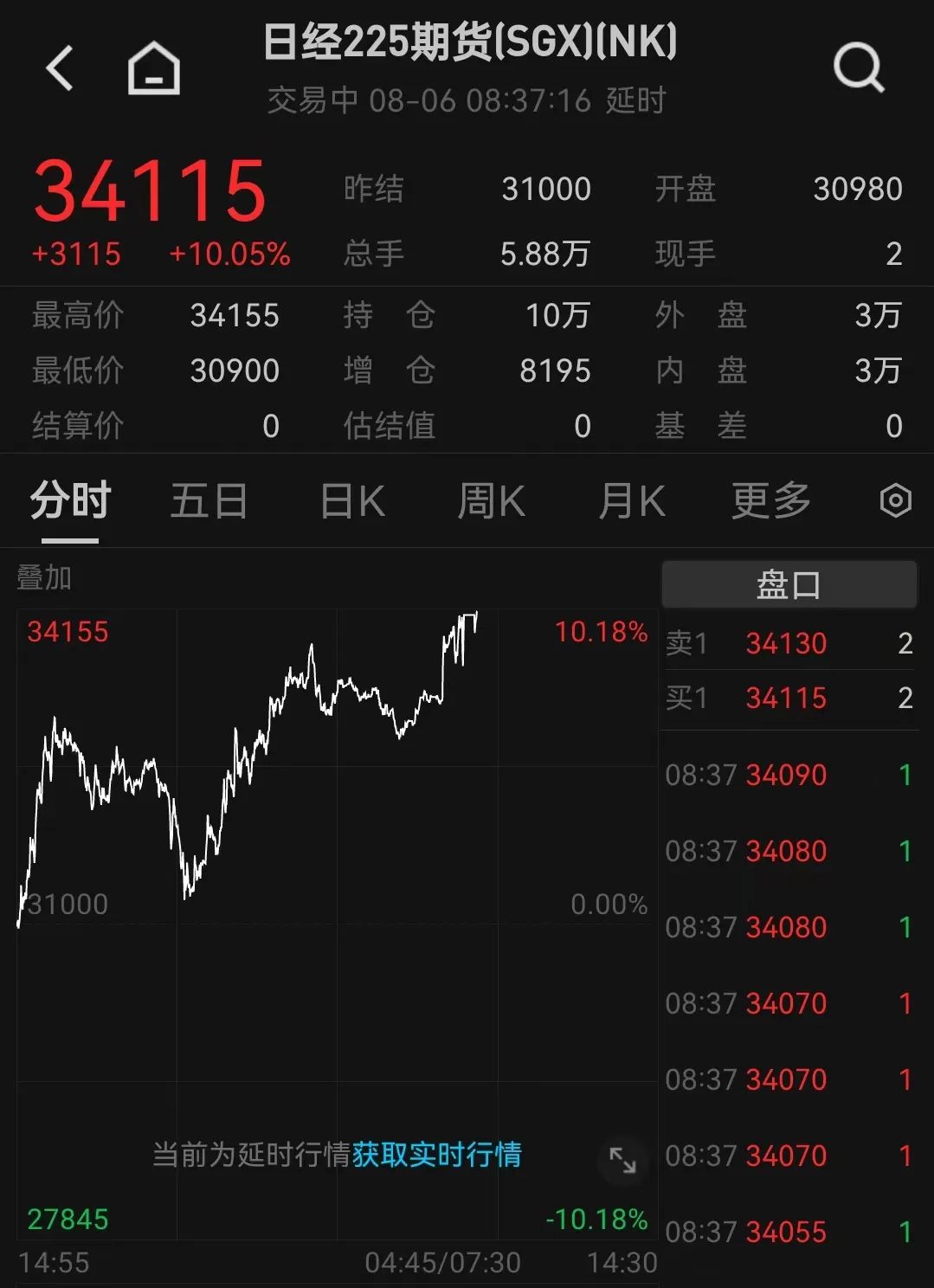
Task: Tap the 盘口 button
Action: (x=789, y=585)
